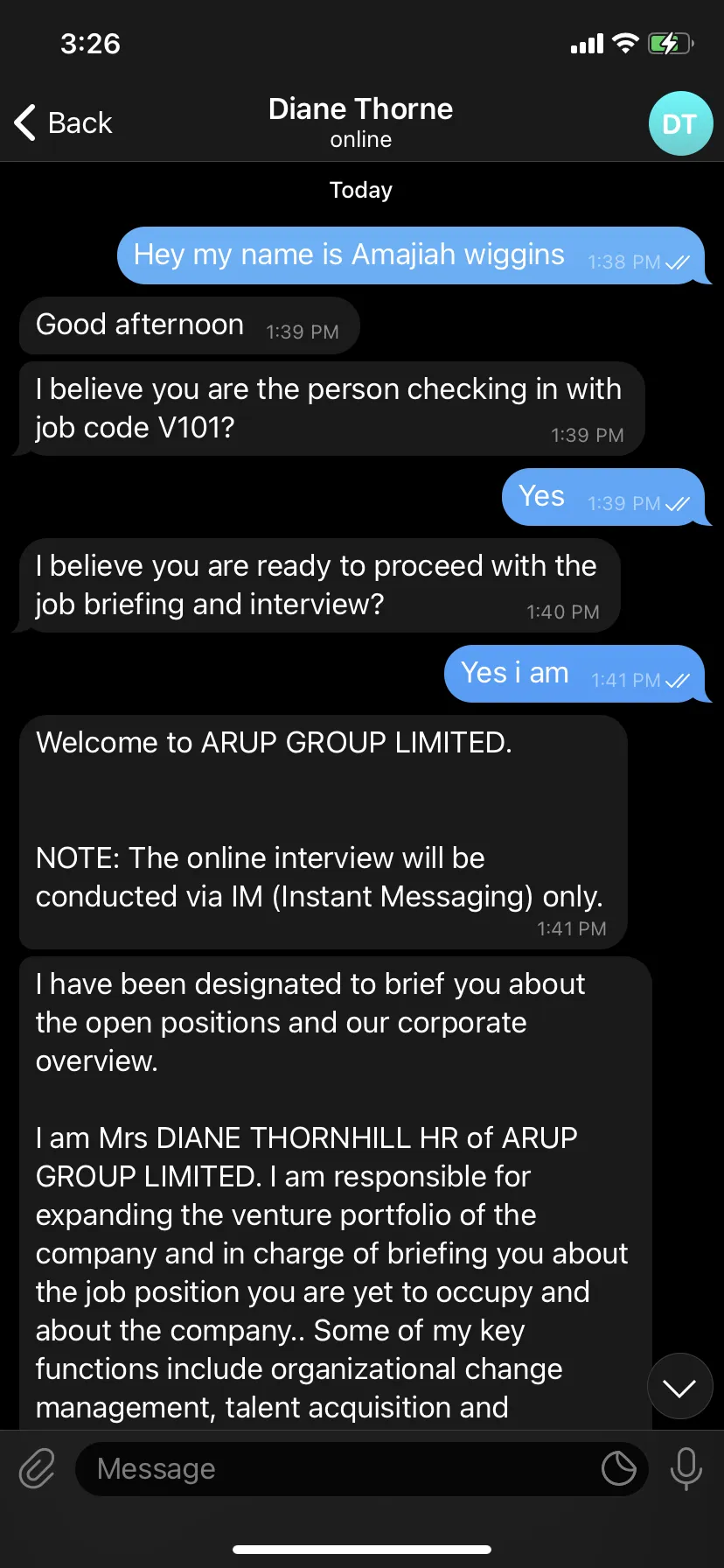Open the sticker panel icon
This screenshot has width=724, height=1568.
(619, 1468)
